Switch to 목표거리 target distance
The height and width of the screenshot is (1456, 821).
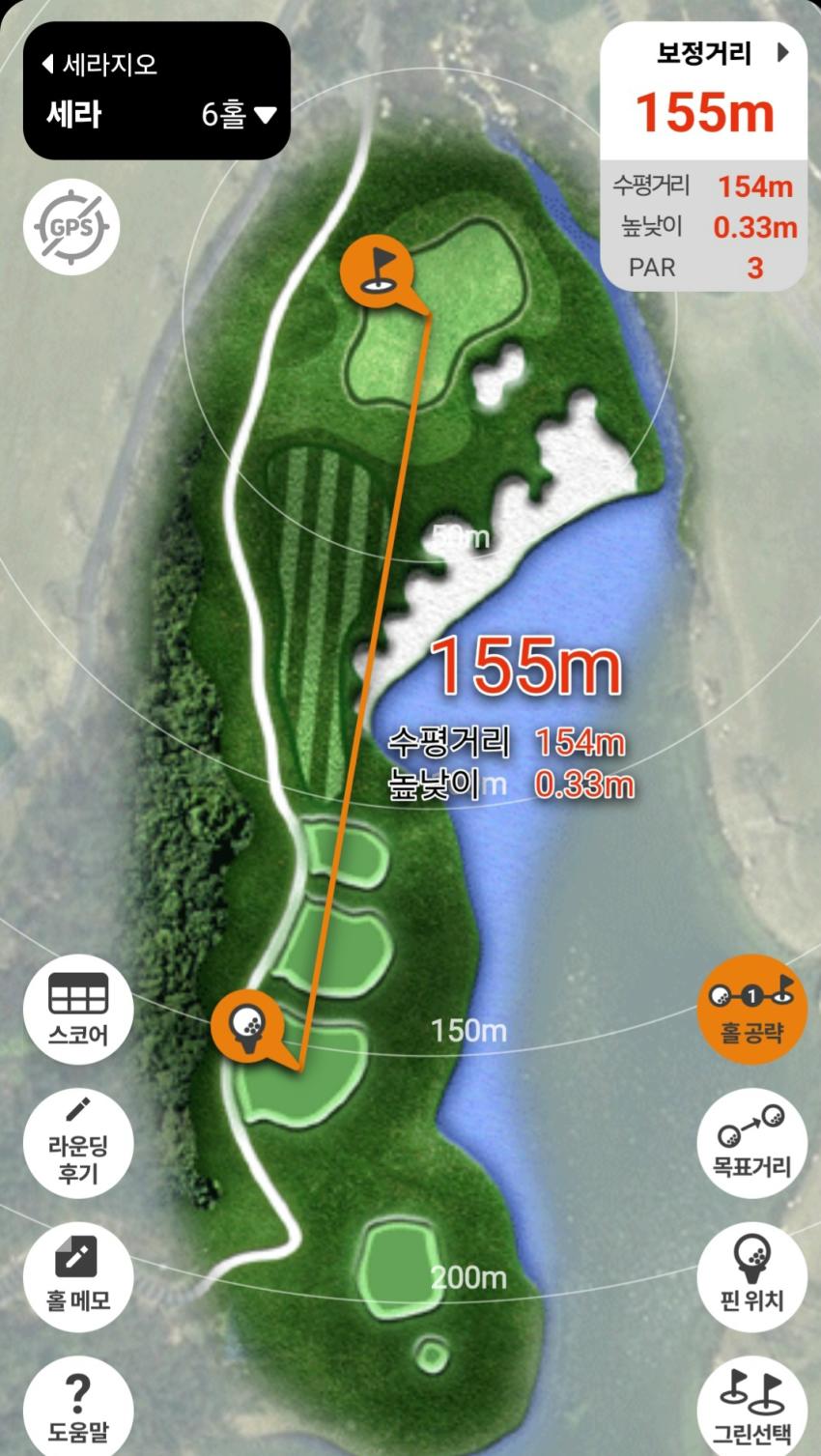click(x=751, y=1144)
